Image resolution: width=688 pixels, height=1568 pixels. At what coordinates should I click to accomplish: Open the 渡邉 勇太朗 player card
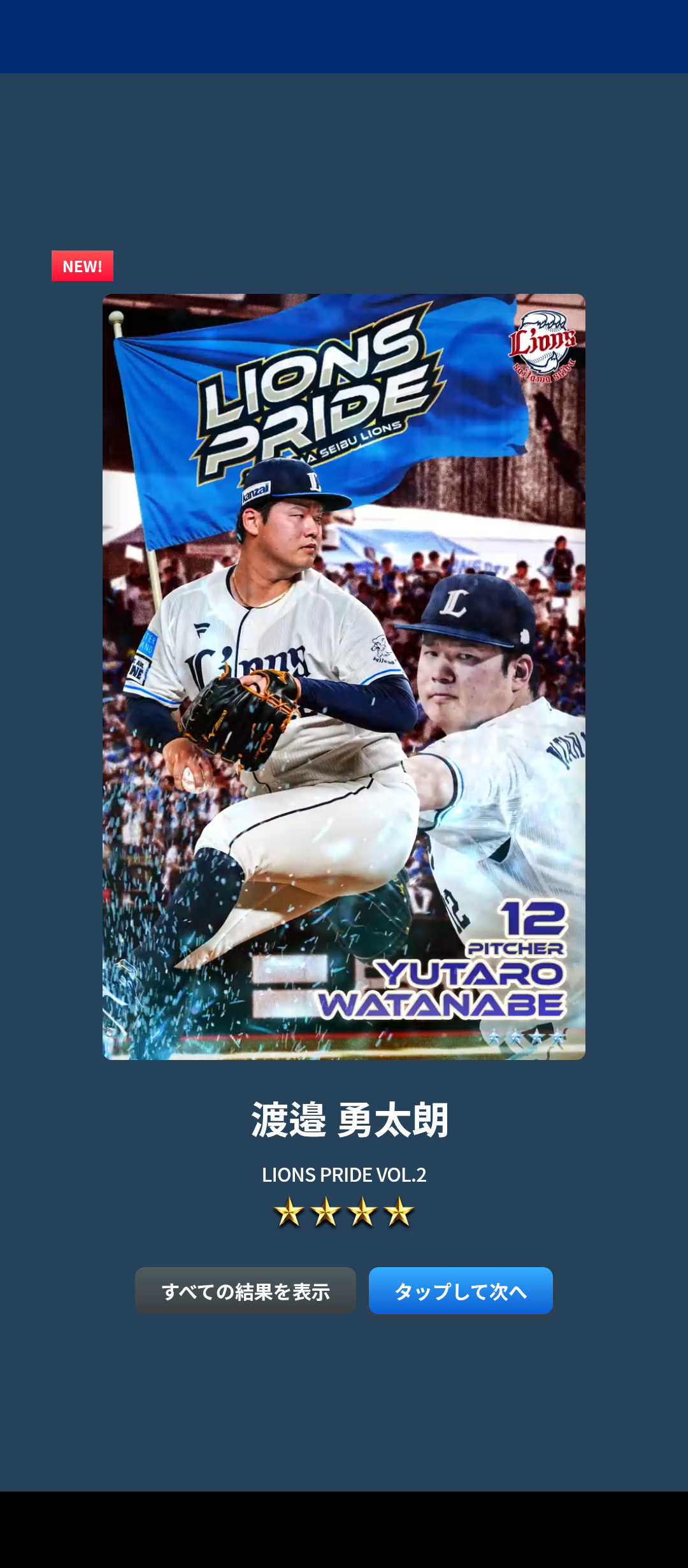344,676
